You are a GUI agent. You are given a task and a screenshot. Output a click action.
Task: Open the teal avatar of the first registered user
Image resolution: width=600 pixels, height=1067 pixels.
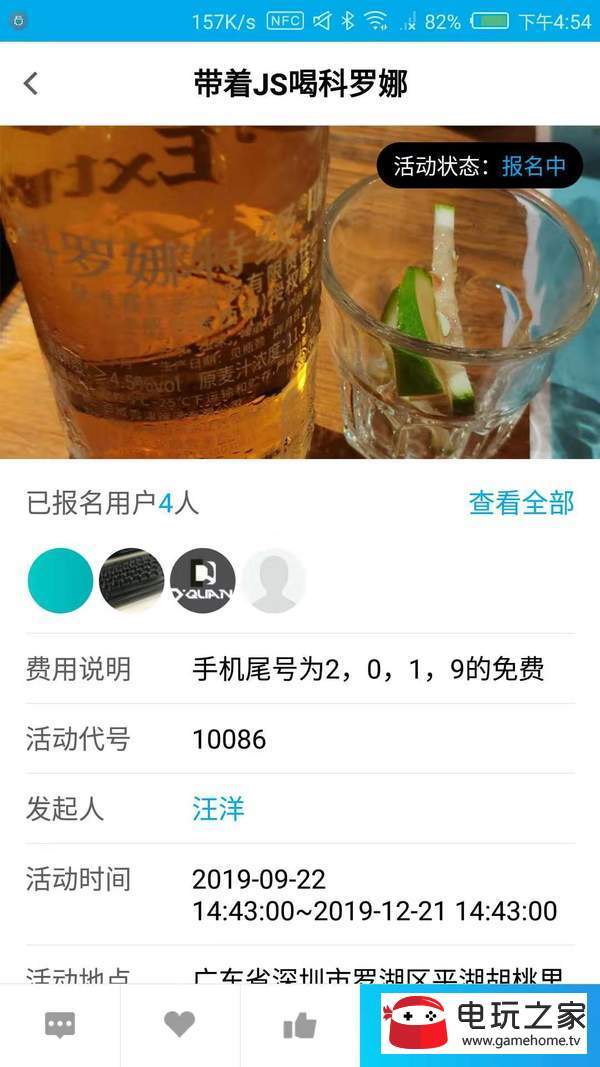coord(60,581)
